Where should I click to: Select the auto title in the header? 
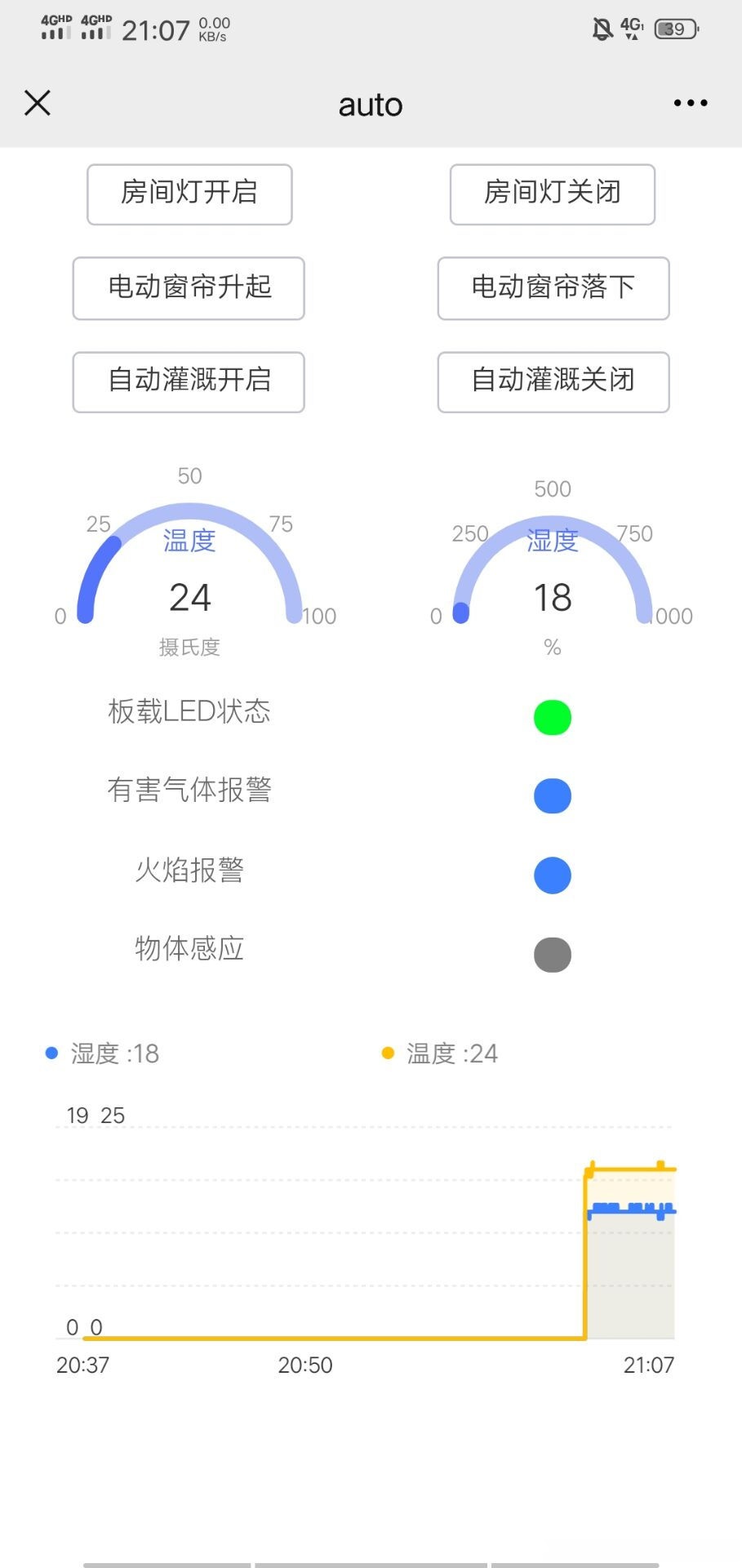click(371, 104)
